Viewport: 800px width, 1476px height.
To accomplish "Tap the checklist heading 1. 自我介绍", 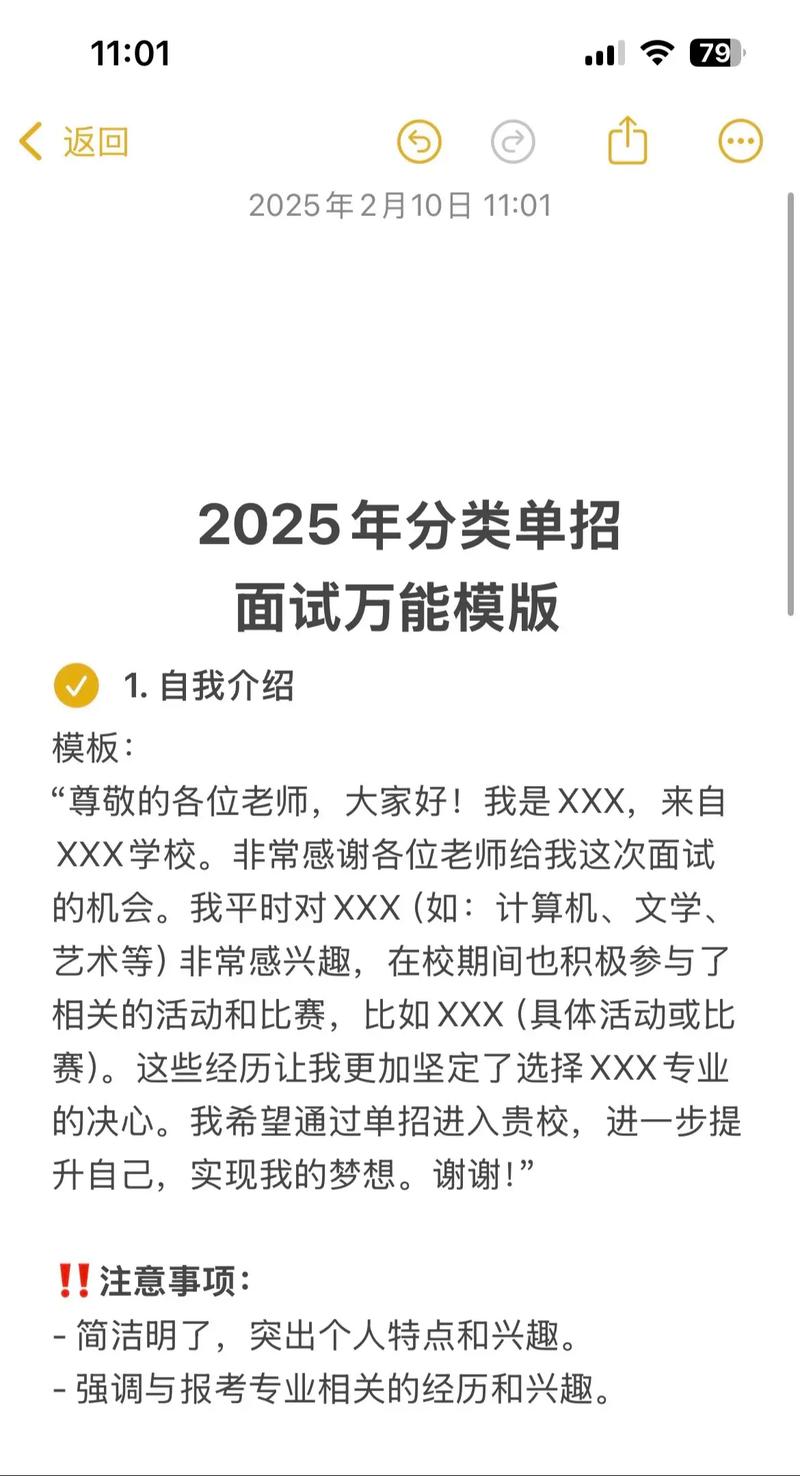I will [x=213, y=687].
